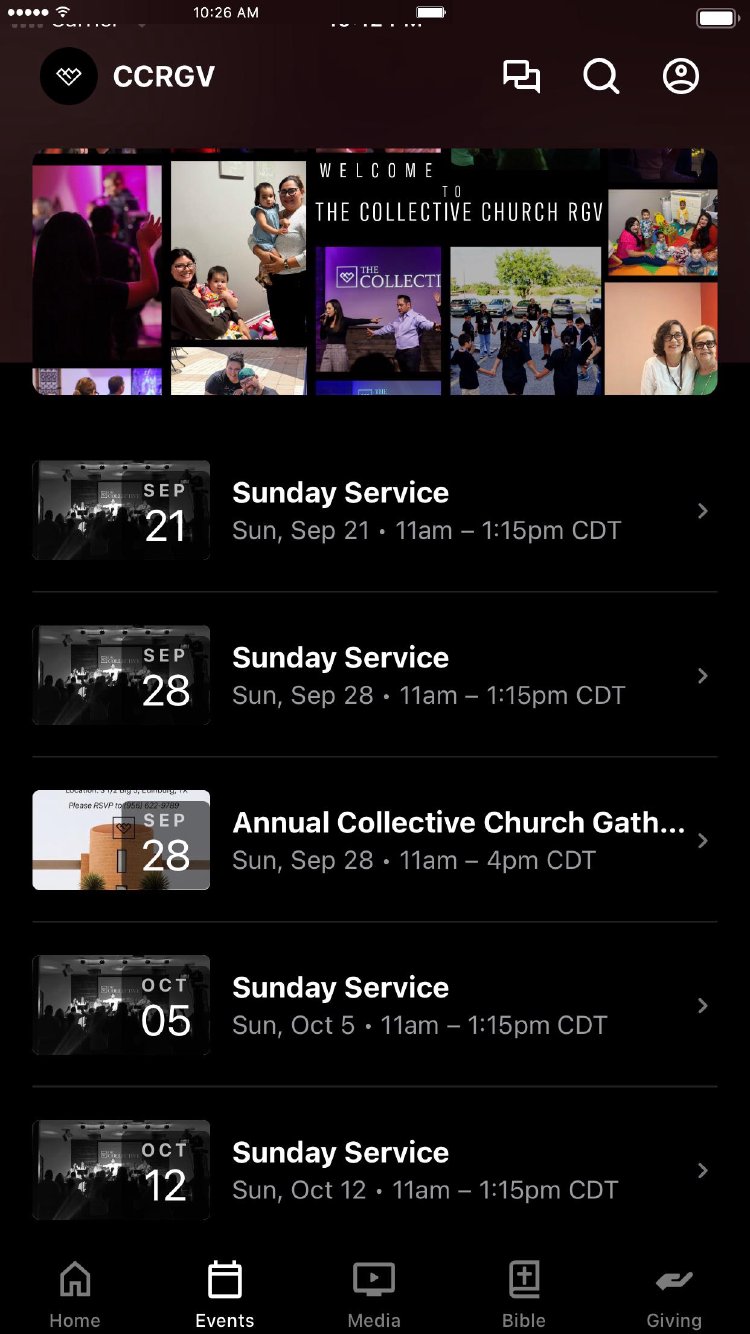This screenshot has height=1334, width=750.
Task: Select the Events tab
Action: click(x=225, y=1294)
